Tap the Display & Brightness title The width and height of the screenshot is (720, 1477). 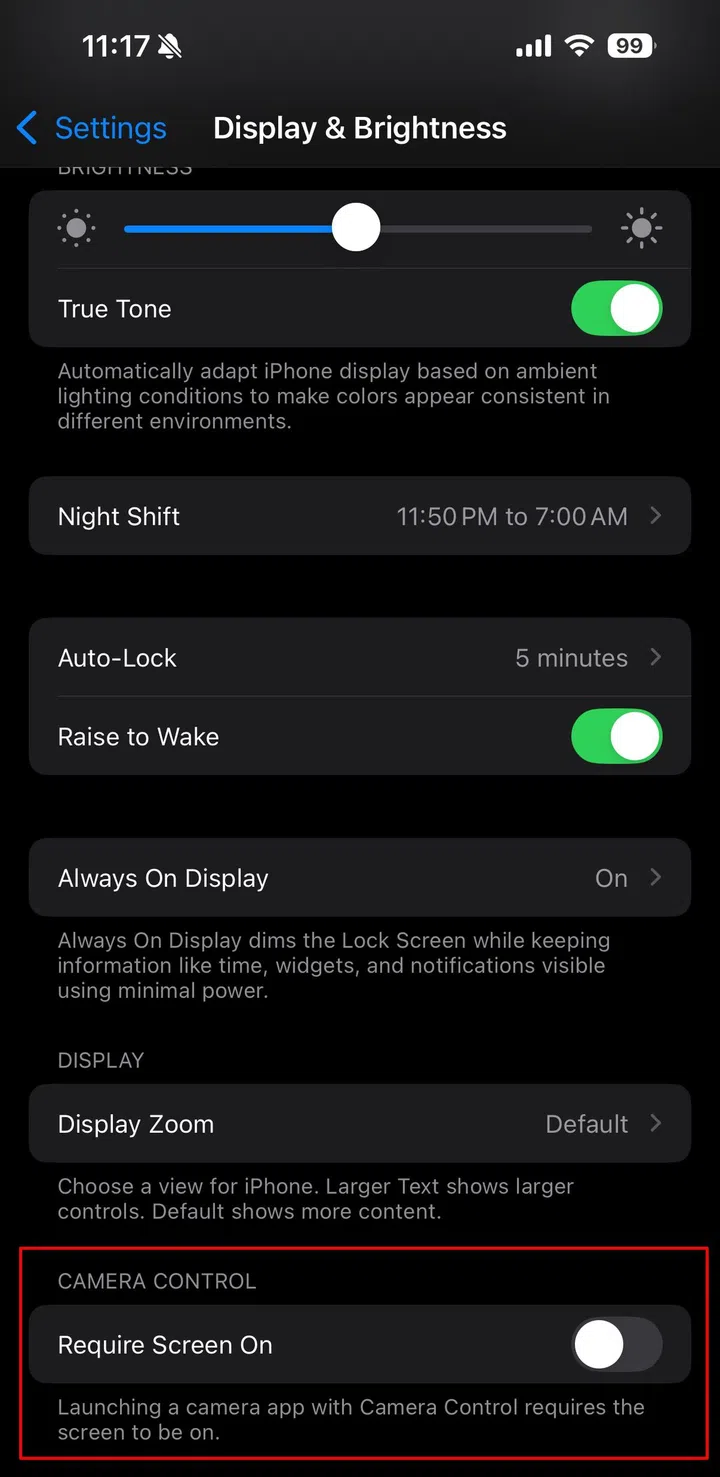coord(360,128)
